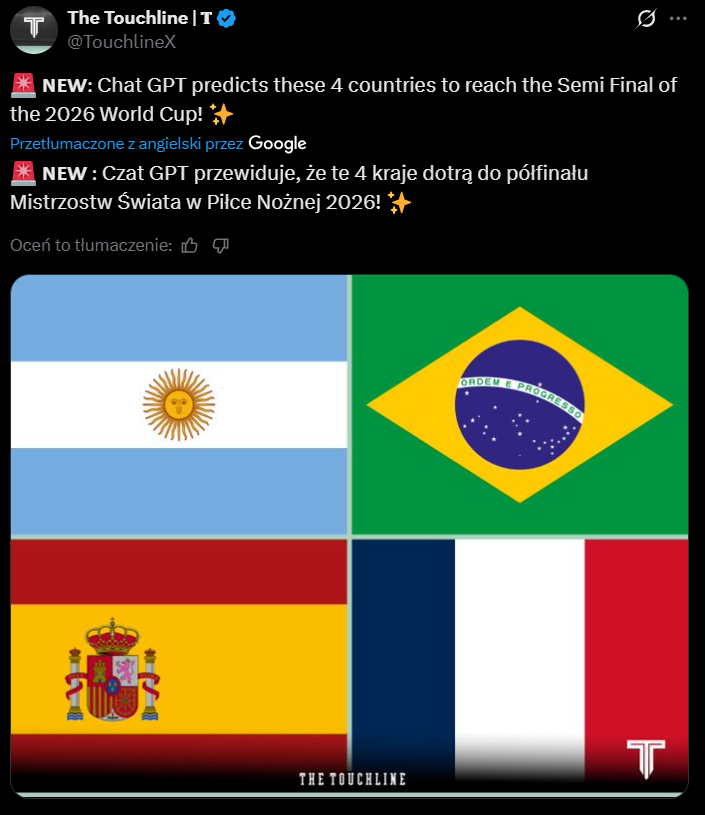Open the Grok icon on this post
This screenshot has height=815, width=705.
point(646,19)
